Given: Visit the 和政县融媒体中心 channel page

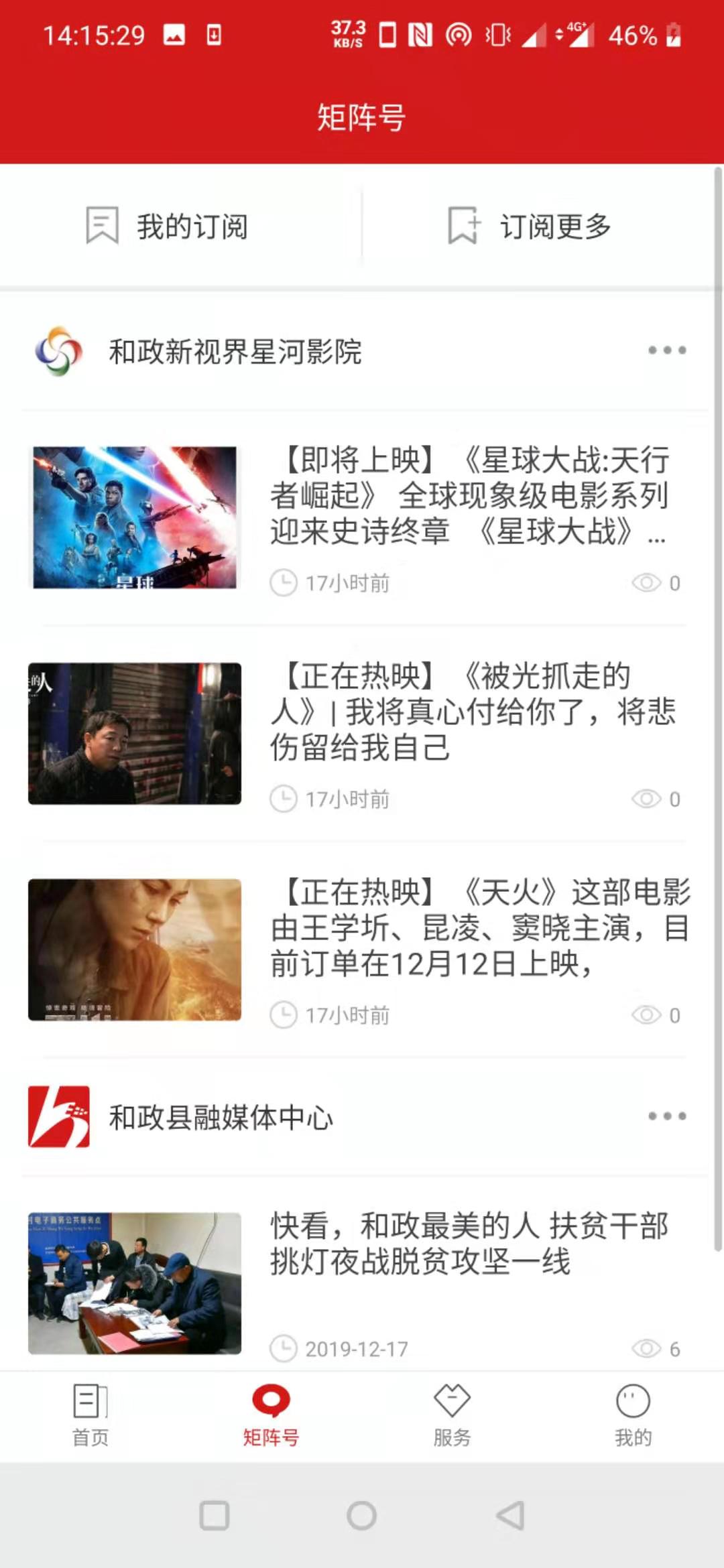Looking at the screenshot, I should click(x=221, y=1117).
